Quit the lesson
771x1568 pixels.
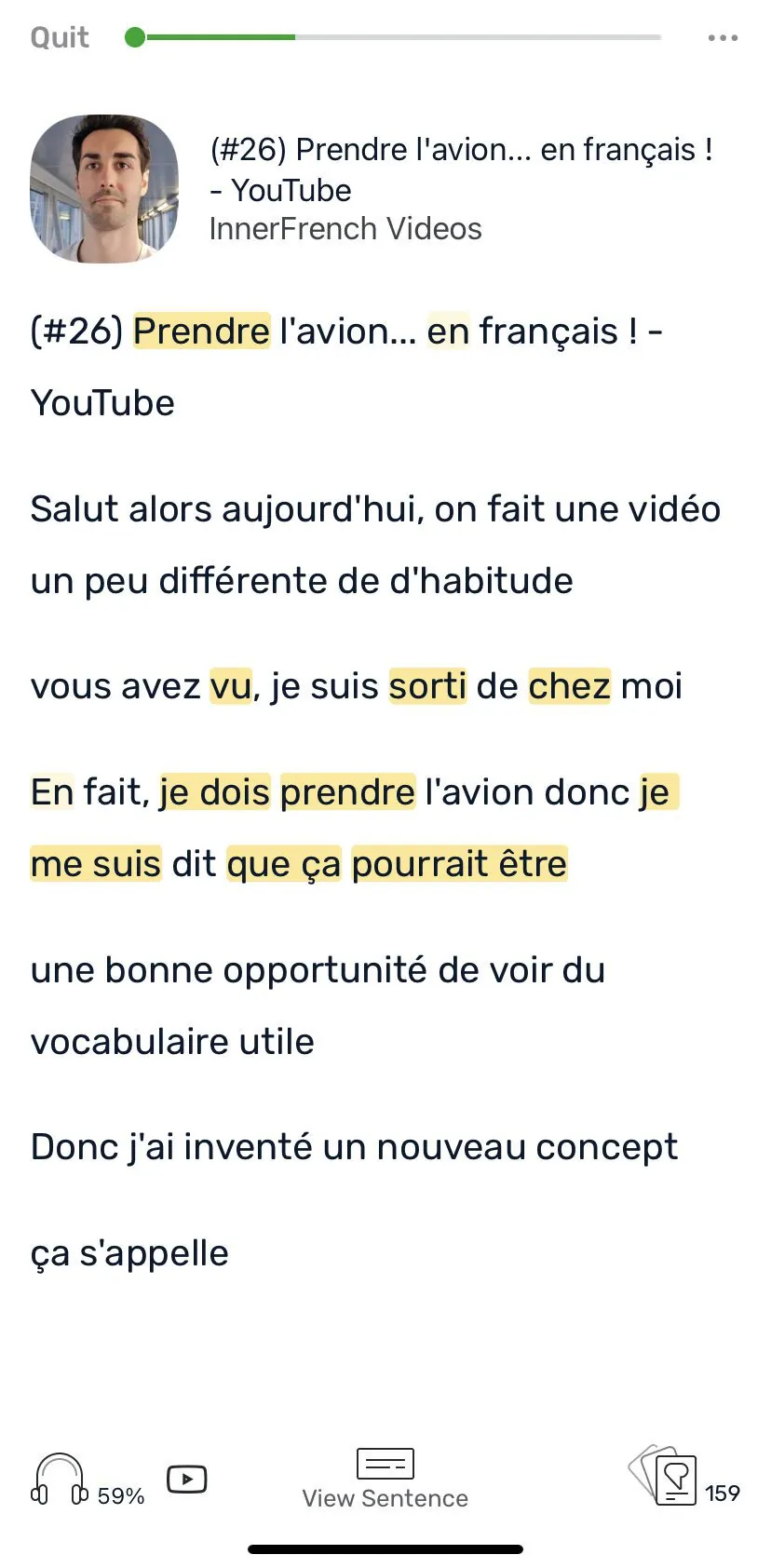point(60,37)
